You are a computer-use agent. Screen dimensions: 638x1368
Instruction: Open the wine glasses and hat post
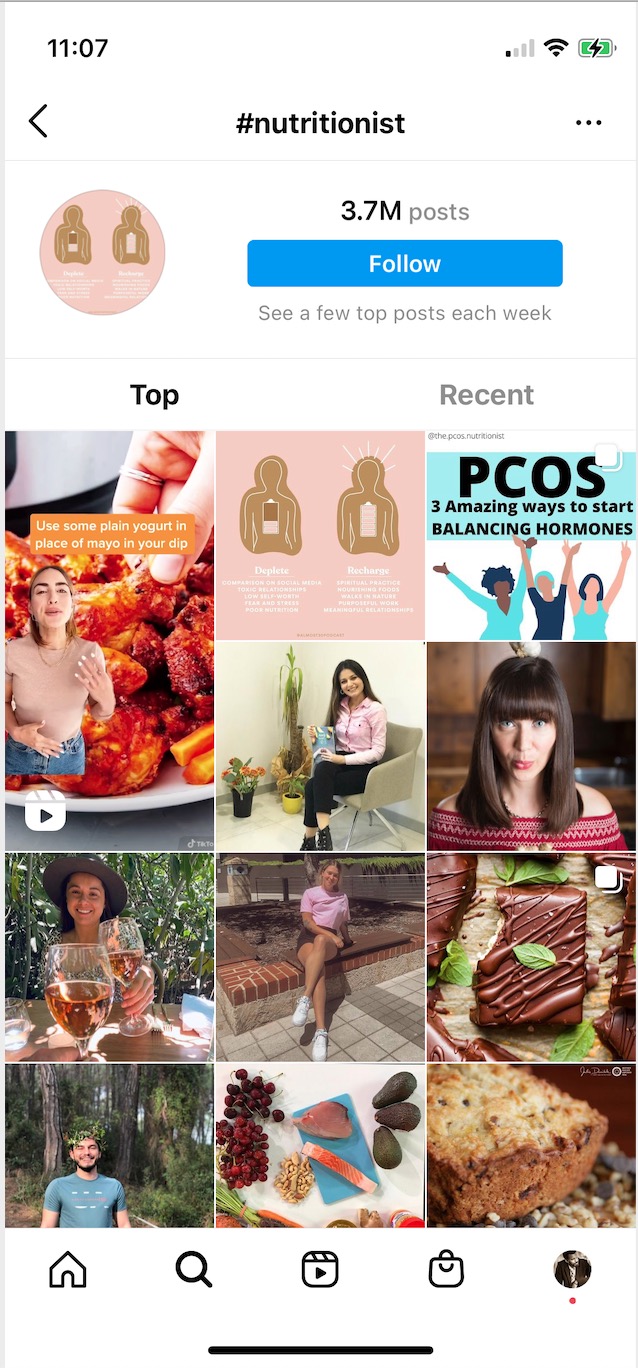(109, 957)
